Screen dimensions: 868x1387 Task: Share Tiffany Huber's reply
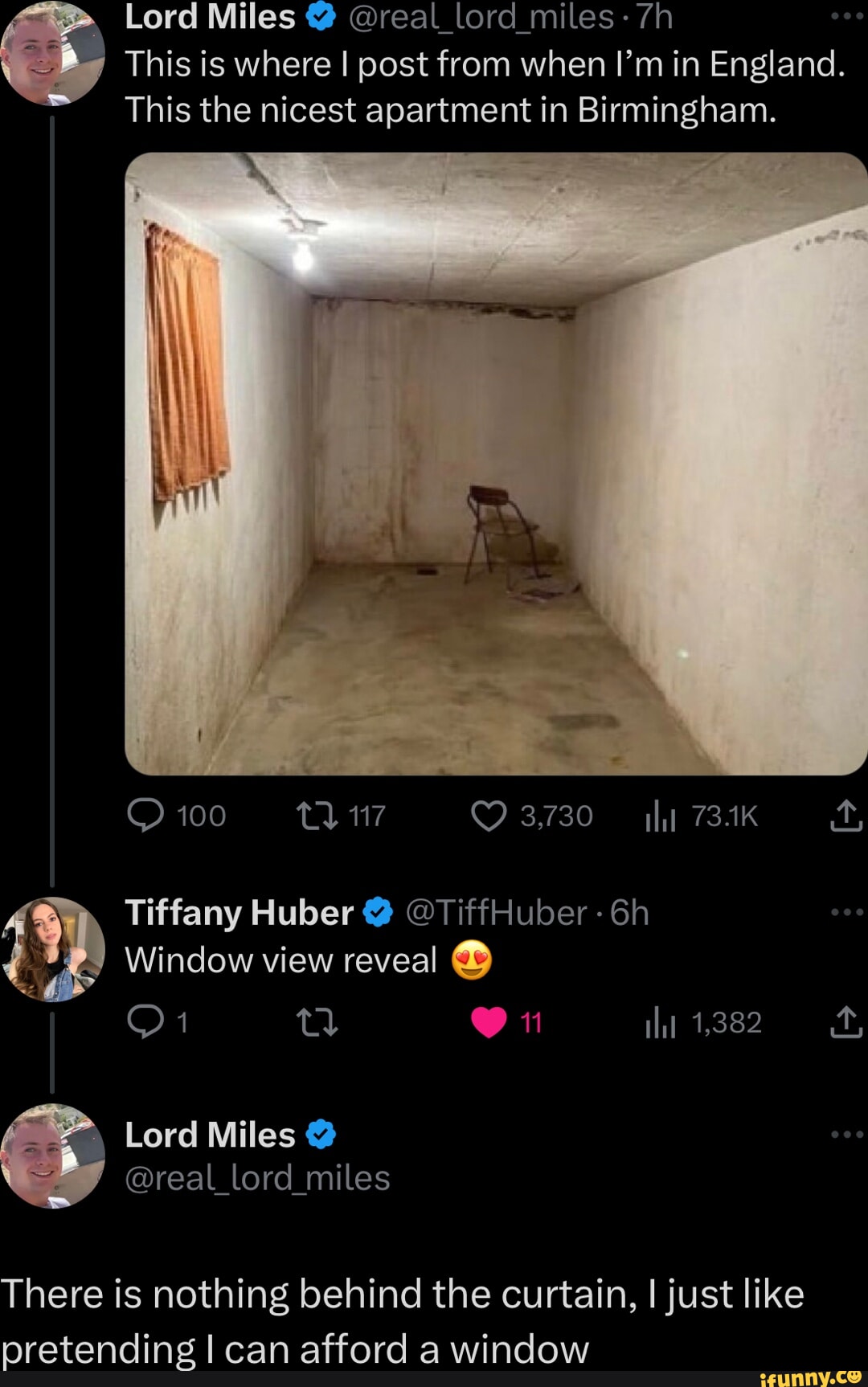845,1022
